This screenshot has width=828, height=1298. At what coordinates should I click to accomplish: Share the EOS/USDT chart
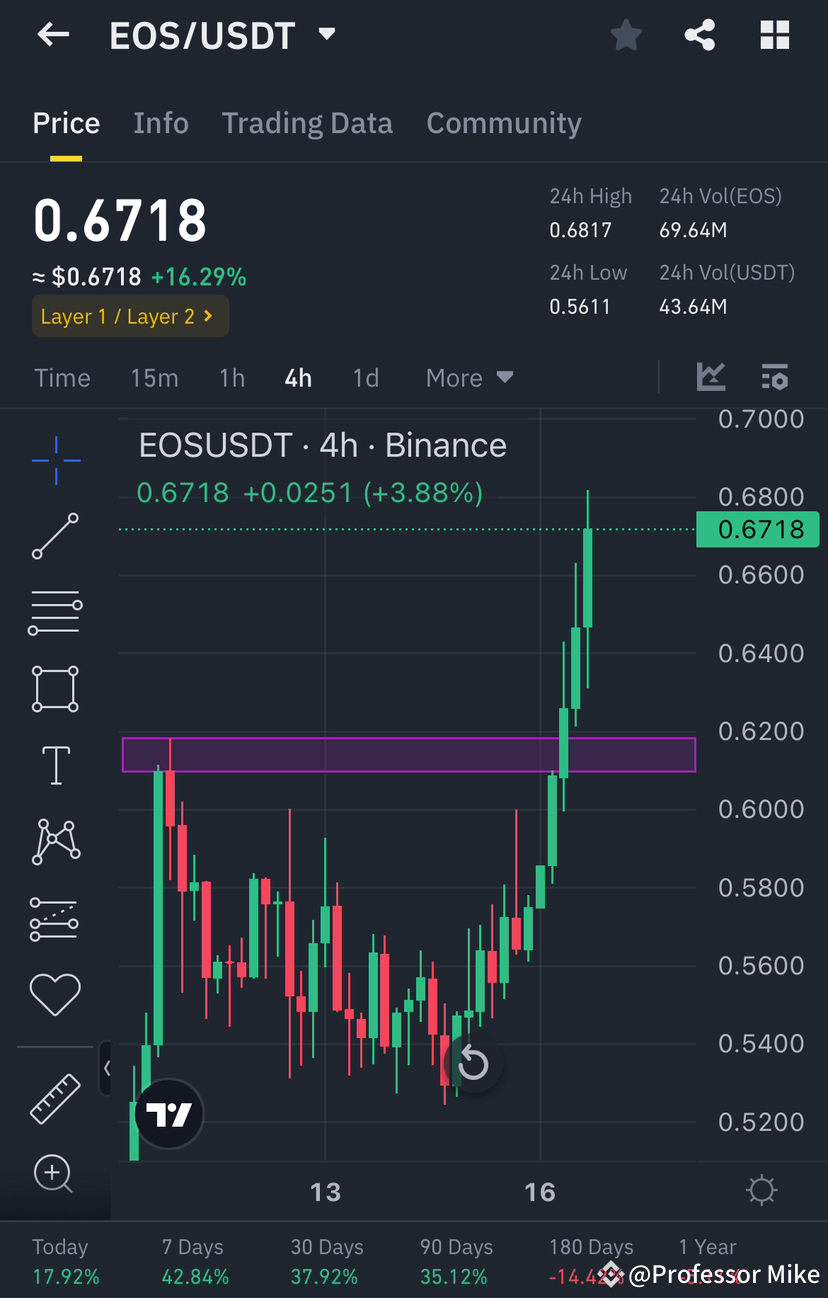coord(699,35)
